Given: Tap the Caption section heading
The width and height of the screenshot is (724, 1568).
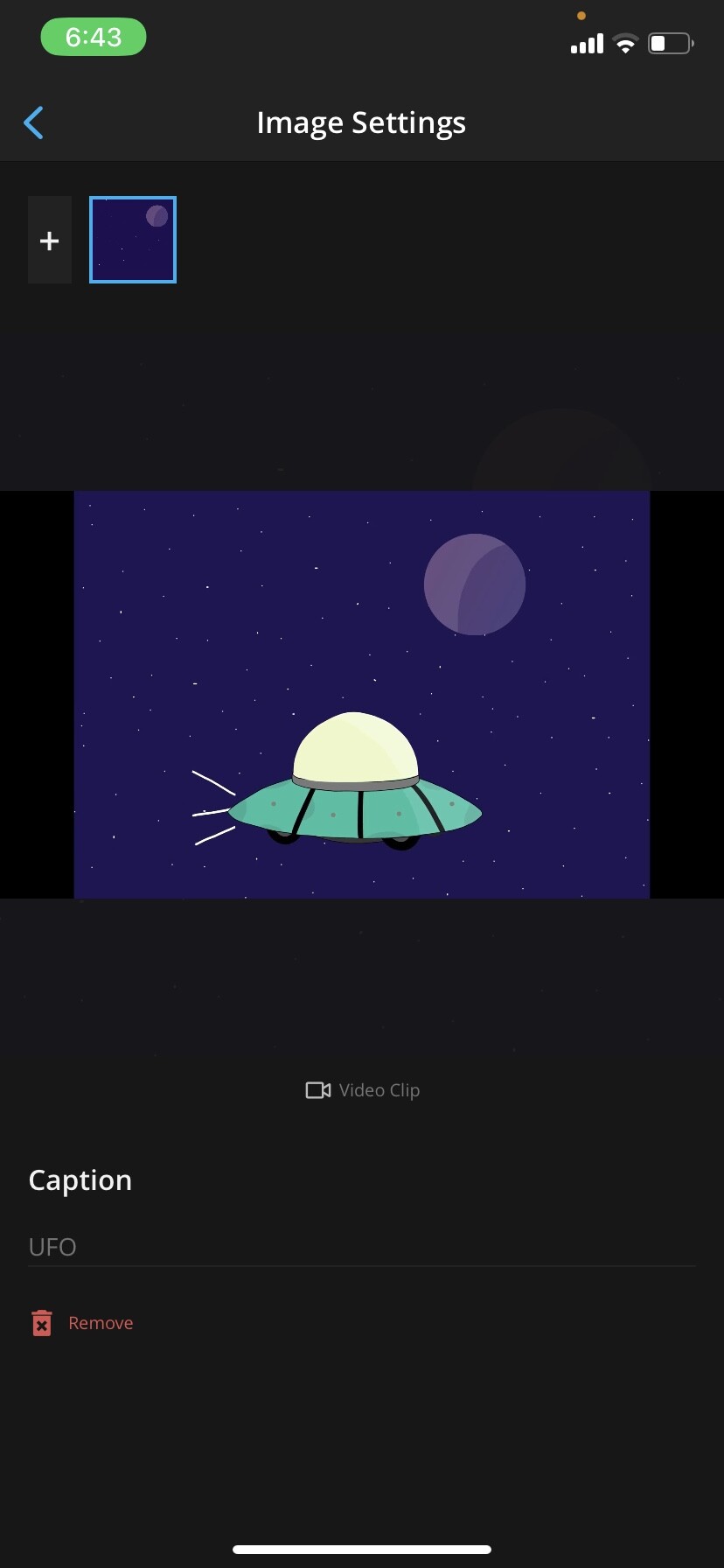Looking at the screenshot, I should pos(80,1179).
